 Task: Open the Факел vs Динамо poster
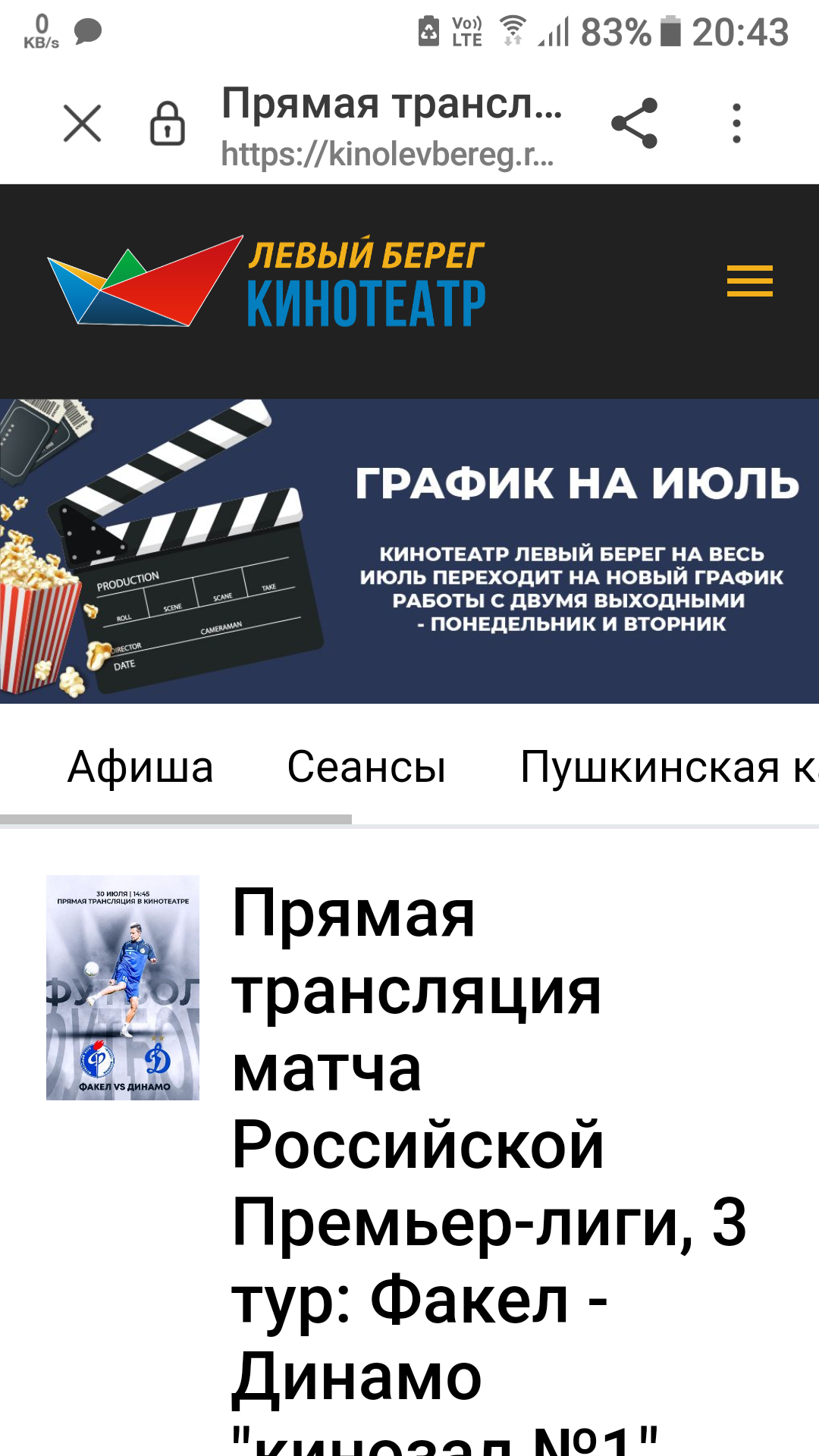click(123, 987)
